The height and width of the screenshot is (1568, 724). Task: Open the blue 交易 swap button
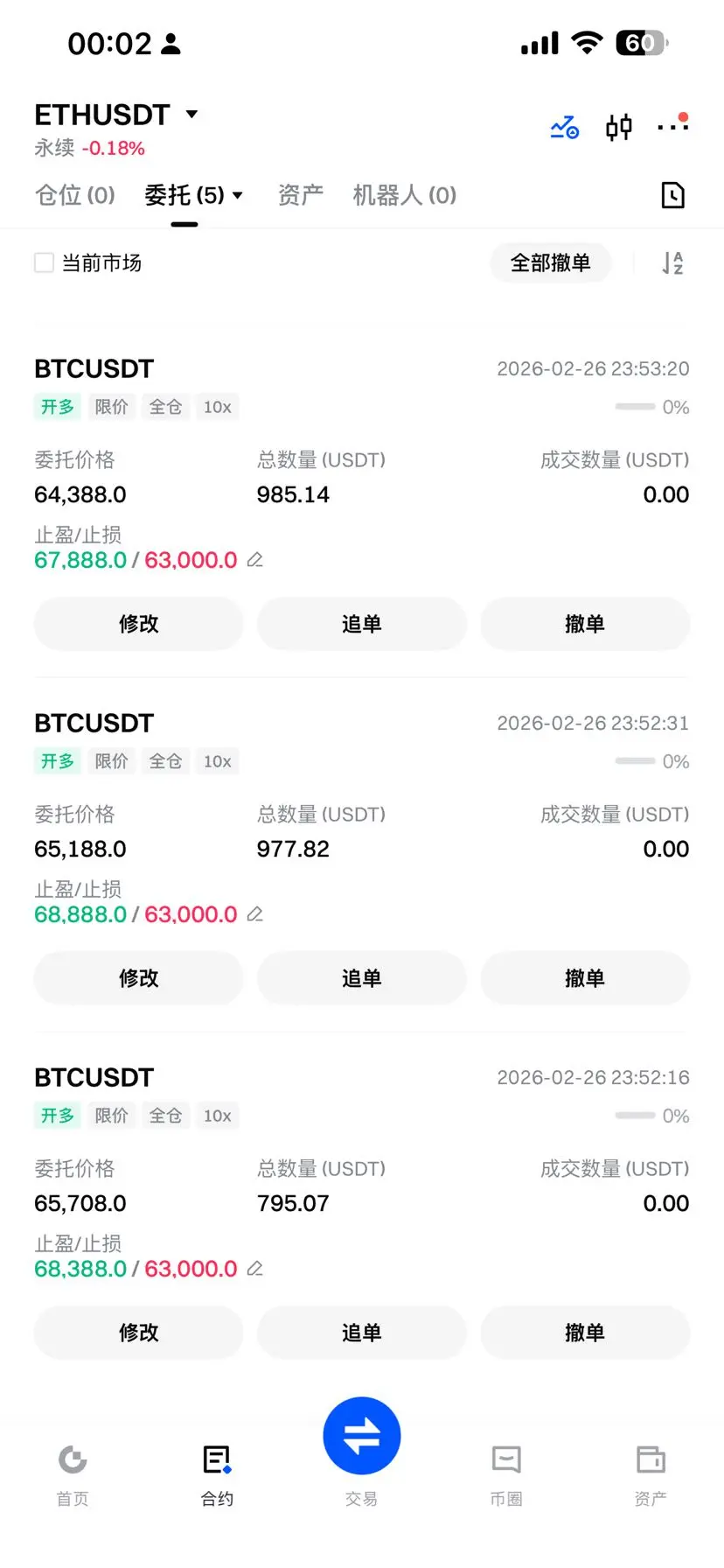(x=361, y=1437)
